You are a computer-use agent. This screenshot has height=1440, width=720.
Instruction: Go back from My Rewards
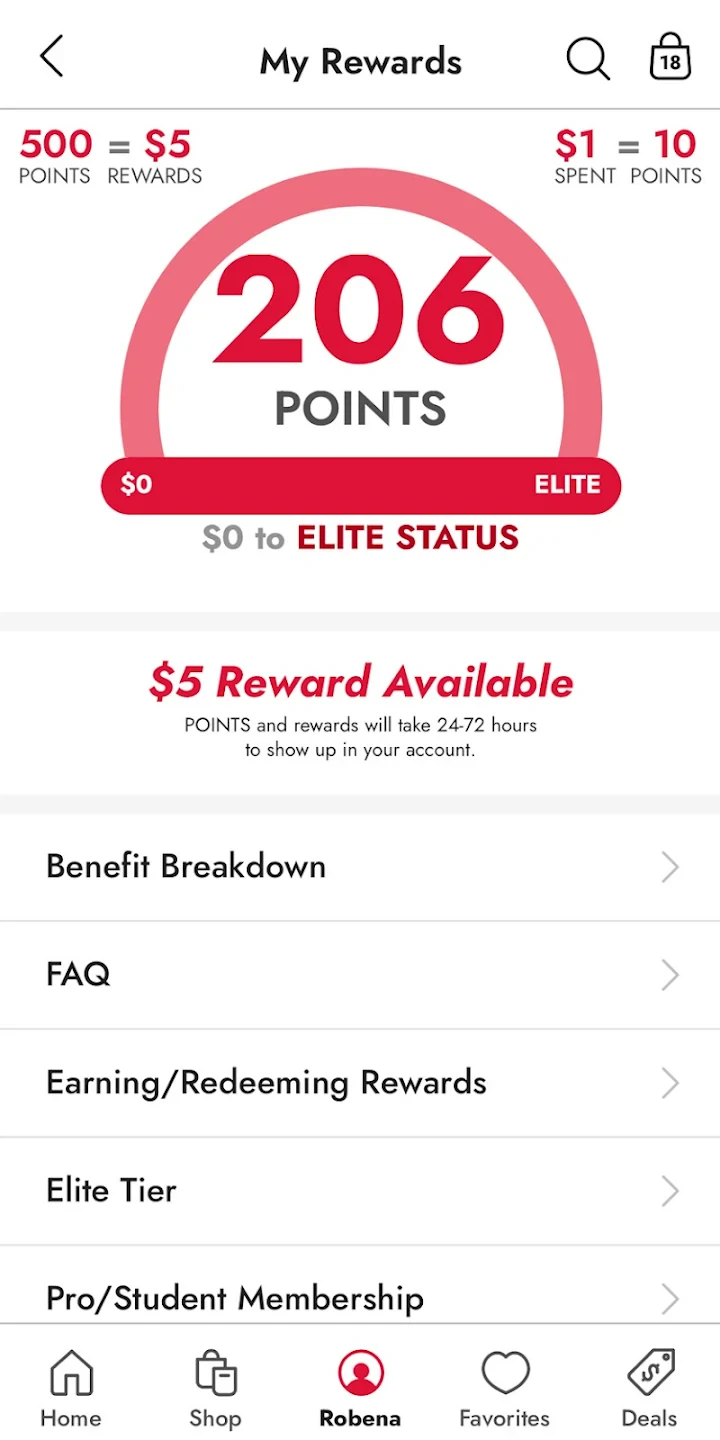[x=52, y=57]
